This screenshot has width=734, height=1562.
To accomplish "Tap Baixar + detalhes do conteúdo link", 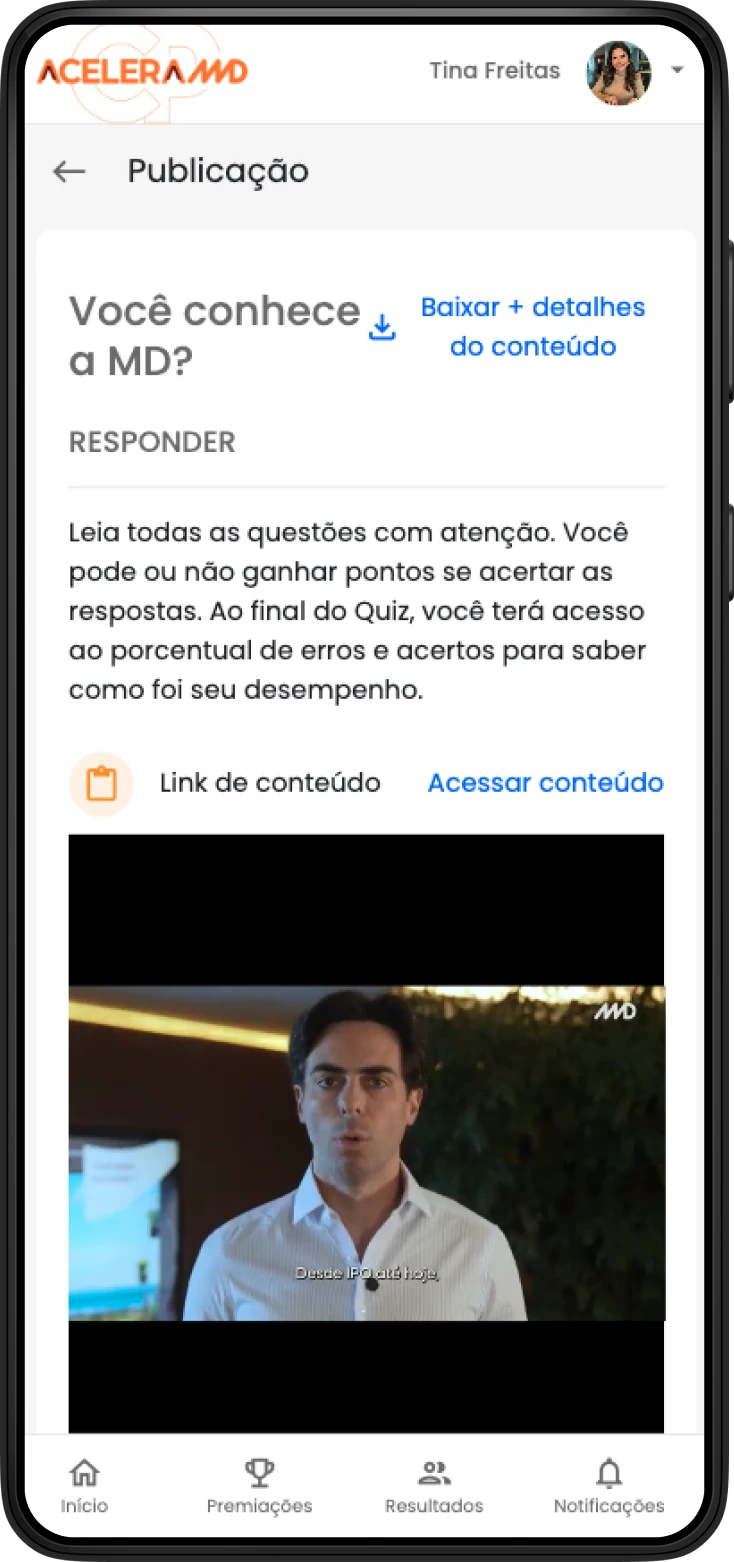I will pos(532,327).
